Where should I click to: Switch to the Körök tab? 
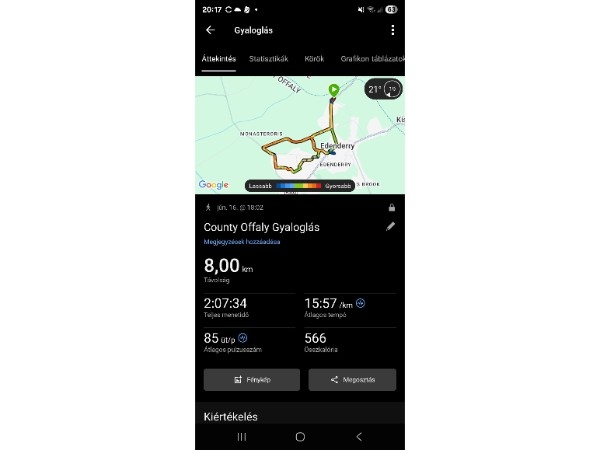click(x=314, y=59)
